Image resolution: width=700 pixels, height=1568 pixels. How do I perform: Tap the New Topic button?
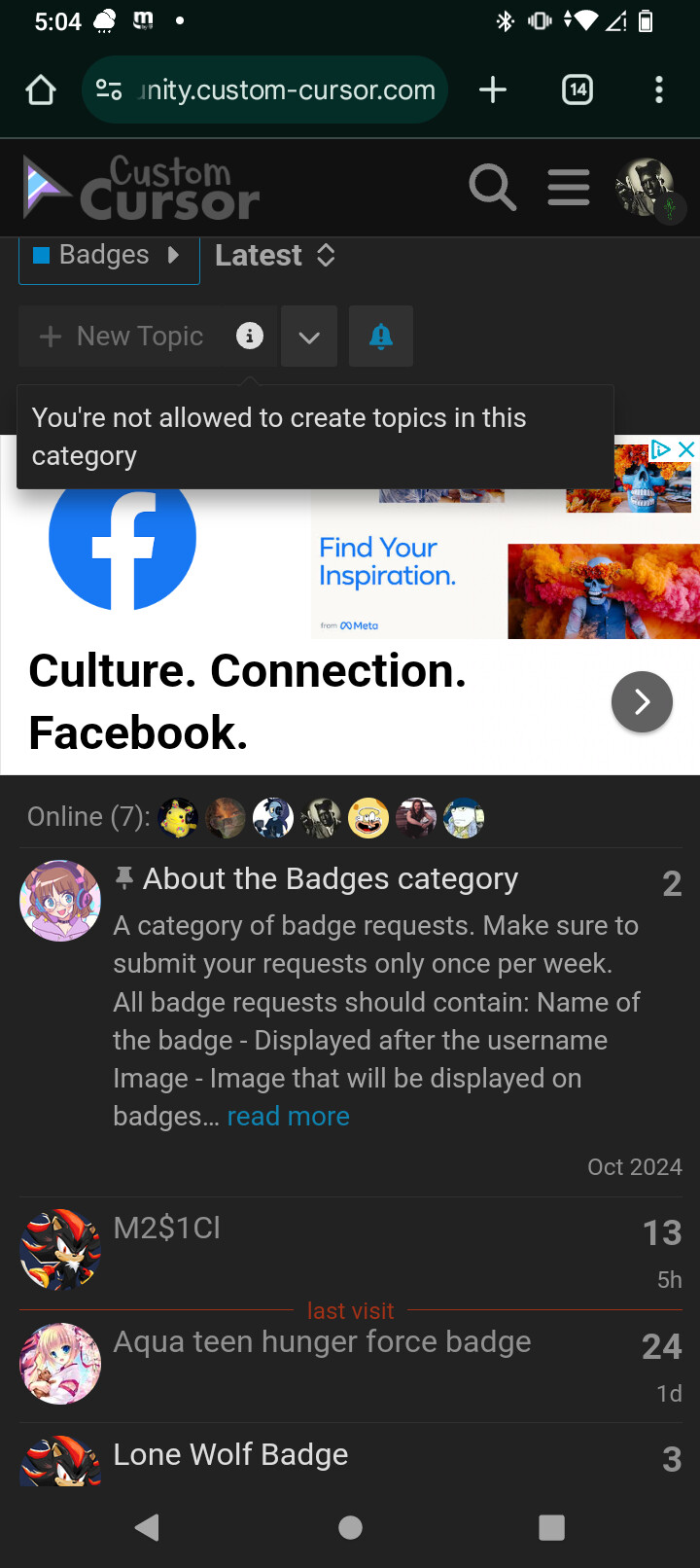pyautogui.click(x=147, y=337)
